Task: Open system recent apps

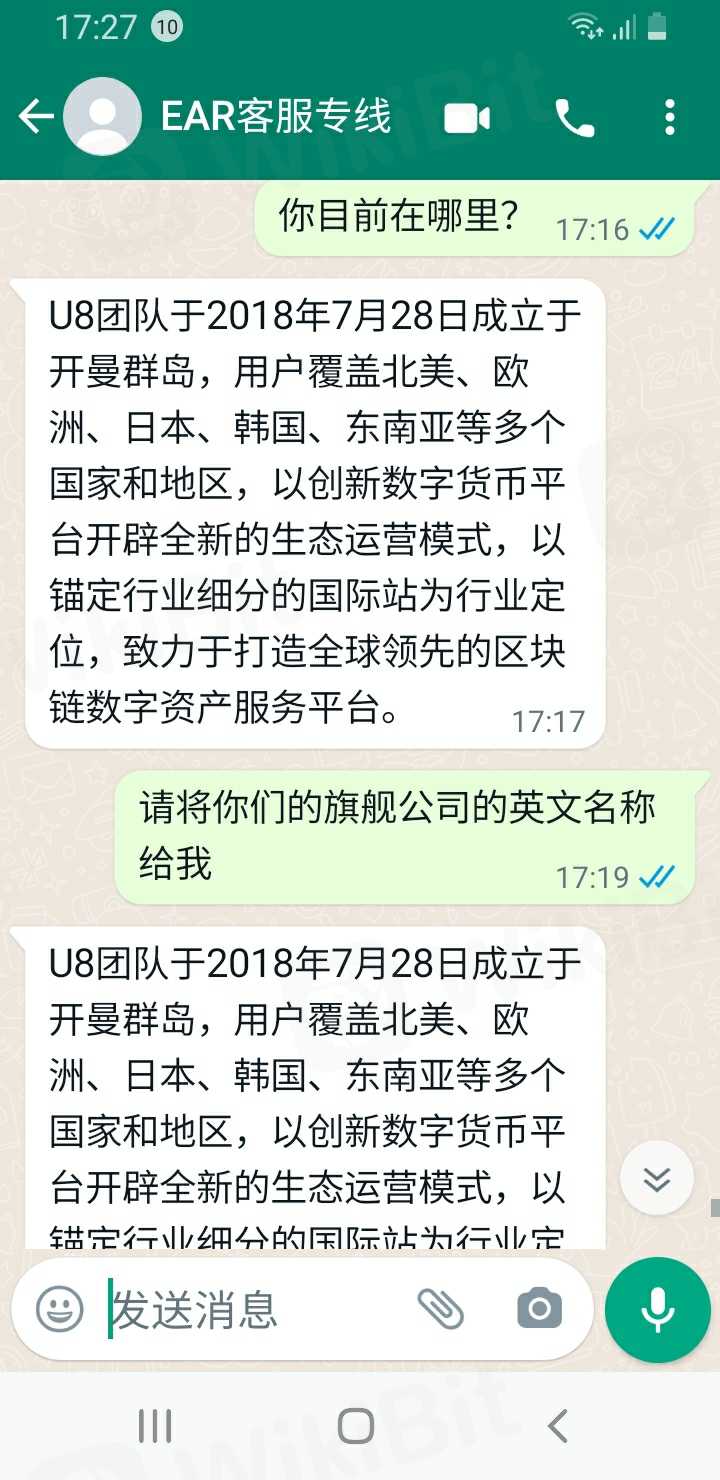Action: click(155, 1426)
